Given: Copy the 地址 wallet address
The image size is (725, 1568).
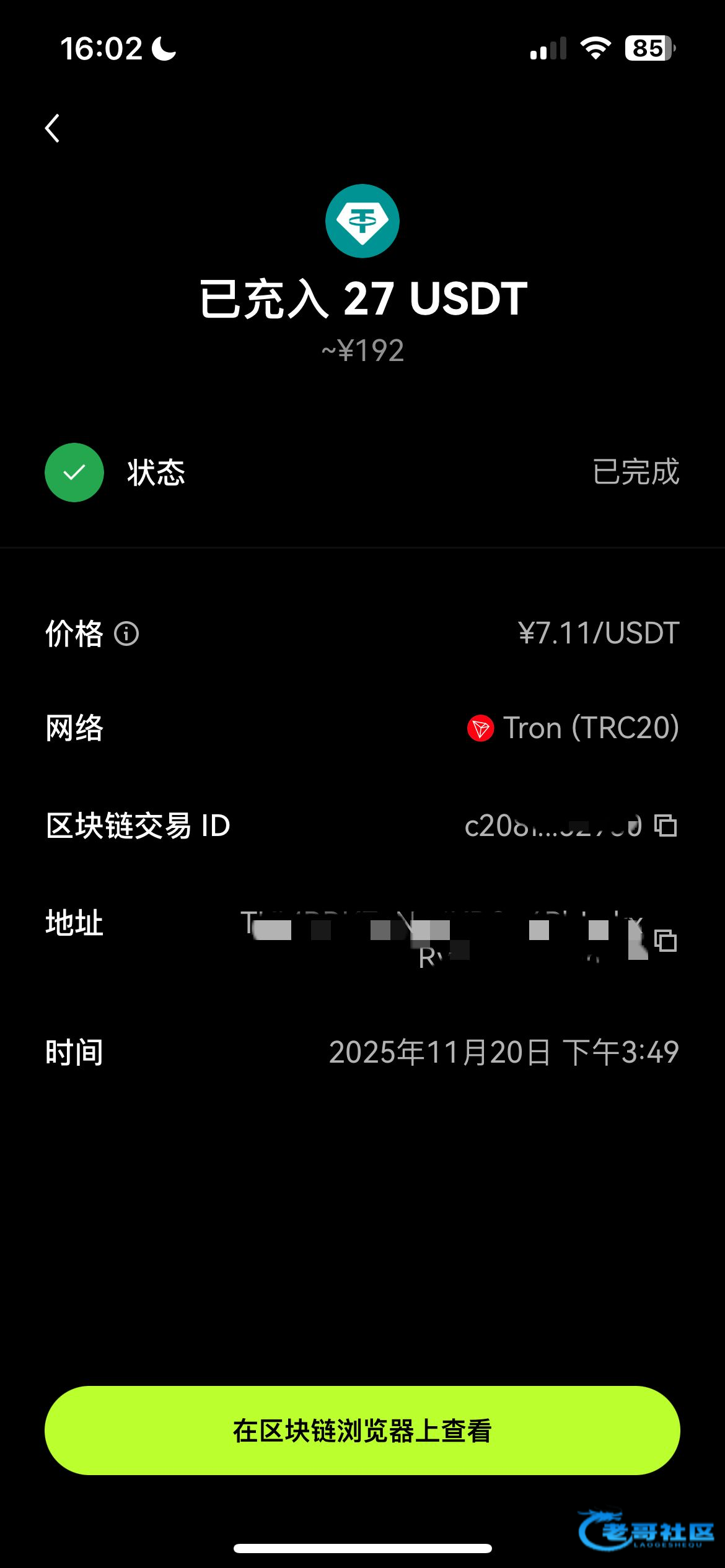Looking at the screenshot, I should 666,941.
